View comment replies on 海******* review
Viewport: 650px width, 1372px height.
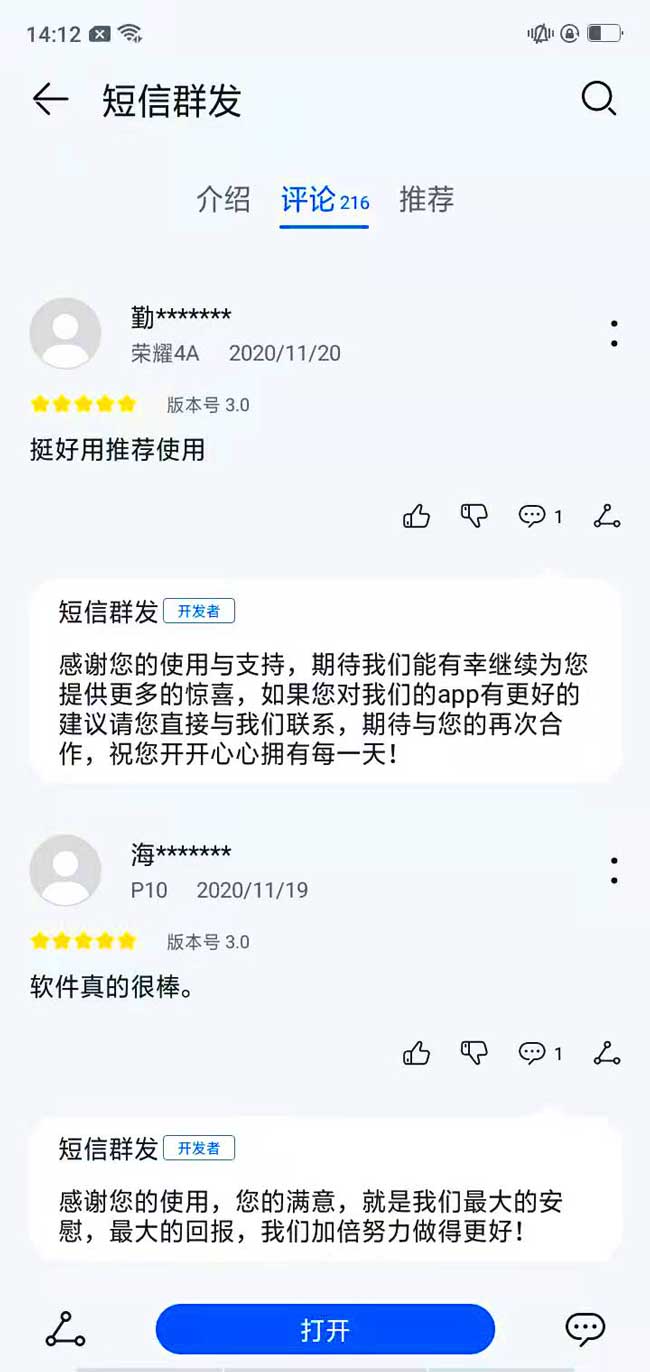click(x=540, y=1053)
